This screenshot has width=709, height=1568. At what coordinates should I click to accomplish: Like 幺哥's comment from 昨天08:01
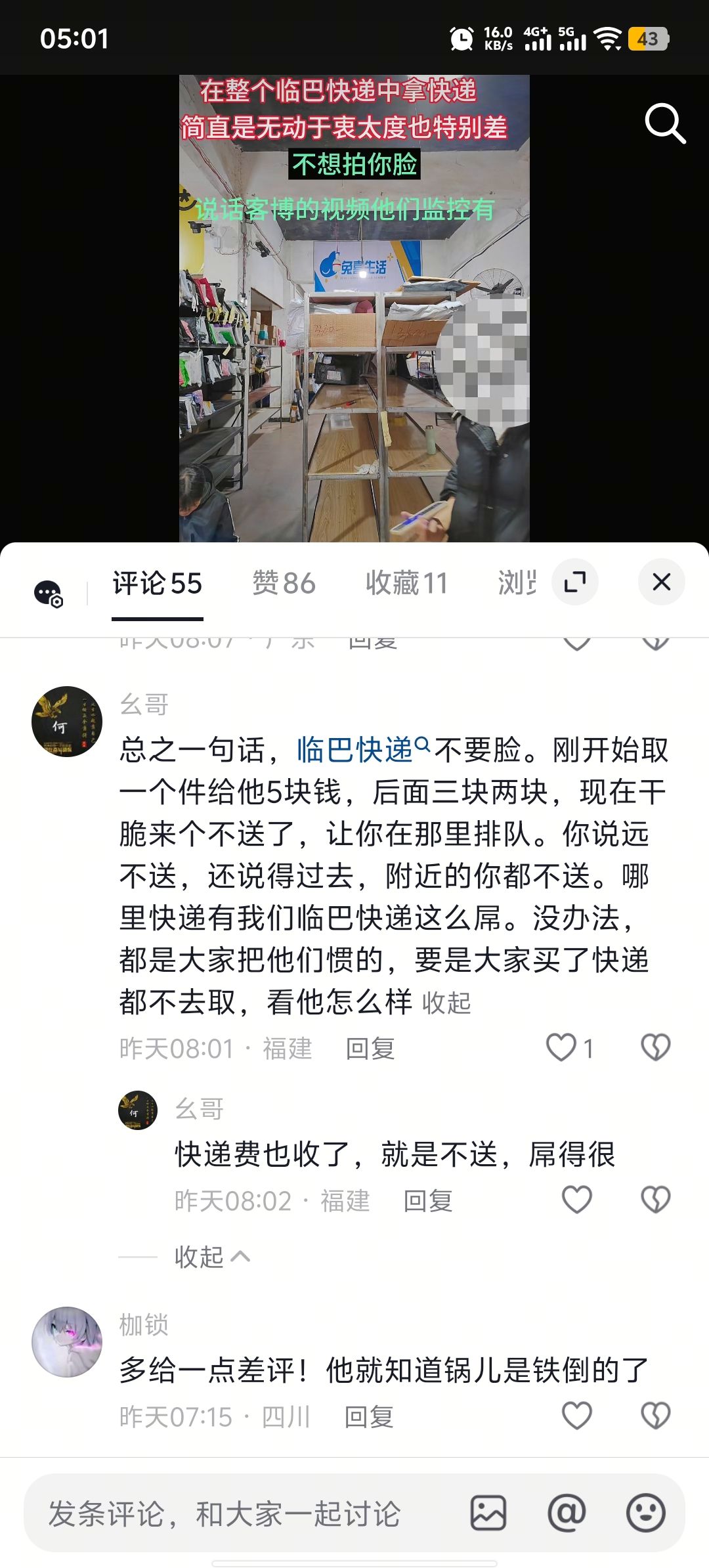coord(562,1048)
